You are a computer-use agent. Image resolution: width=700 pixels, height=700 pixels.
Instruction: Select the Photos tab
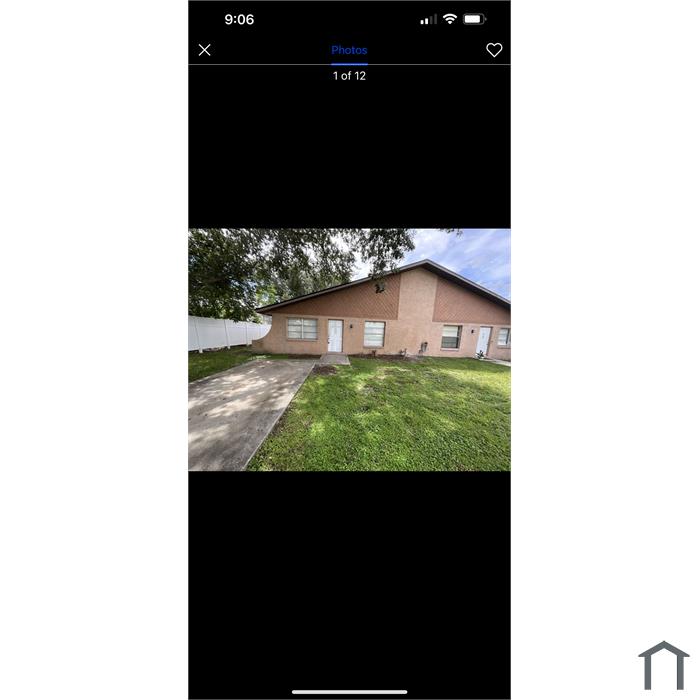tap(349, 50)
